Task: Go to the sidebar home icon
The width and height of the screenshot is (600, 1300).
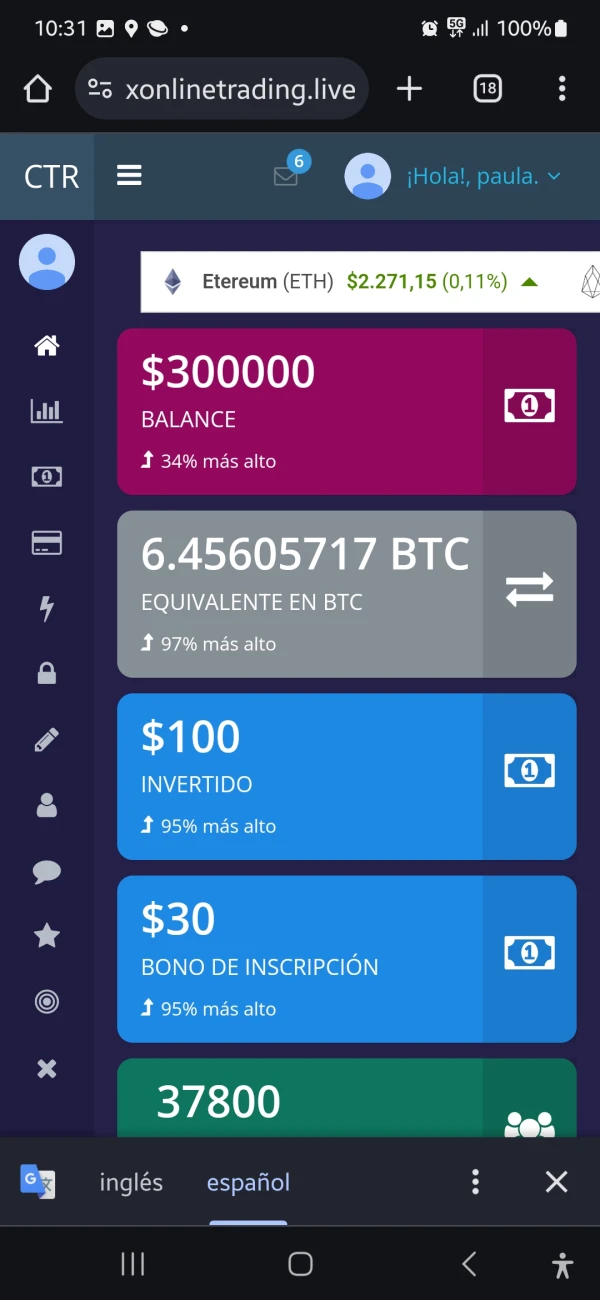Action: (47, 346)
